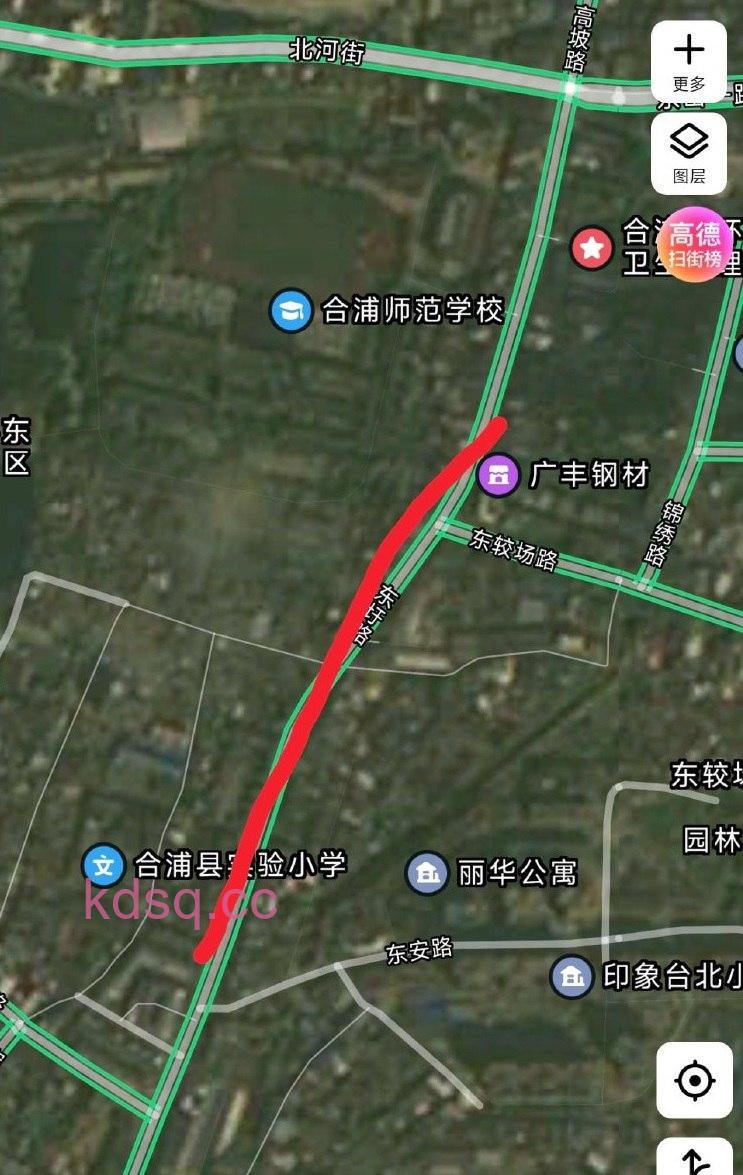Image resolution: width=743 pixels, height=1175 pixels.
Task: Open the 图层 map layers panel
Action: (x=688, y=153)
